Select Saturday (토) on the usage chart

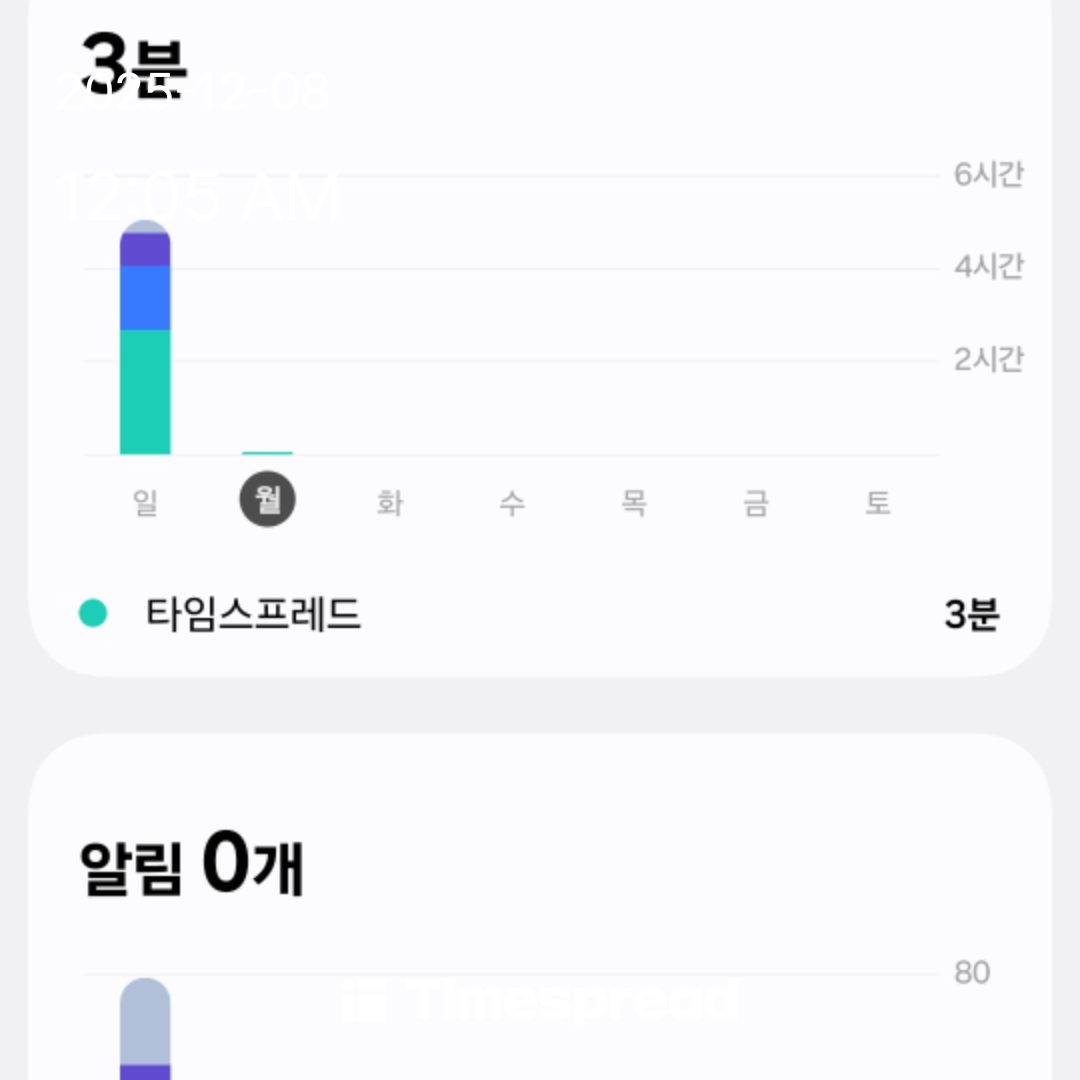point(878,502)
